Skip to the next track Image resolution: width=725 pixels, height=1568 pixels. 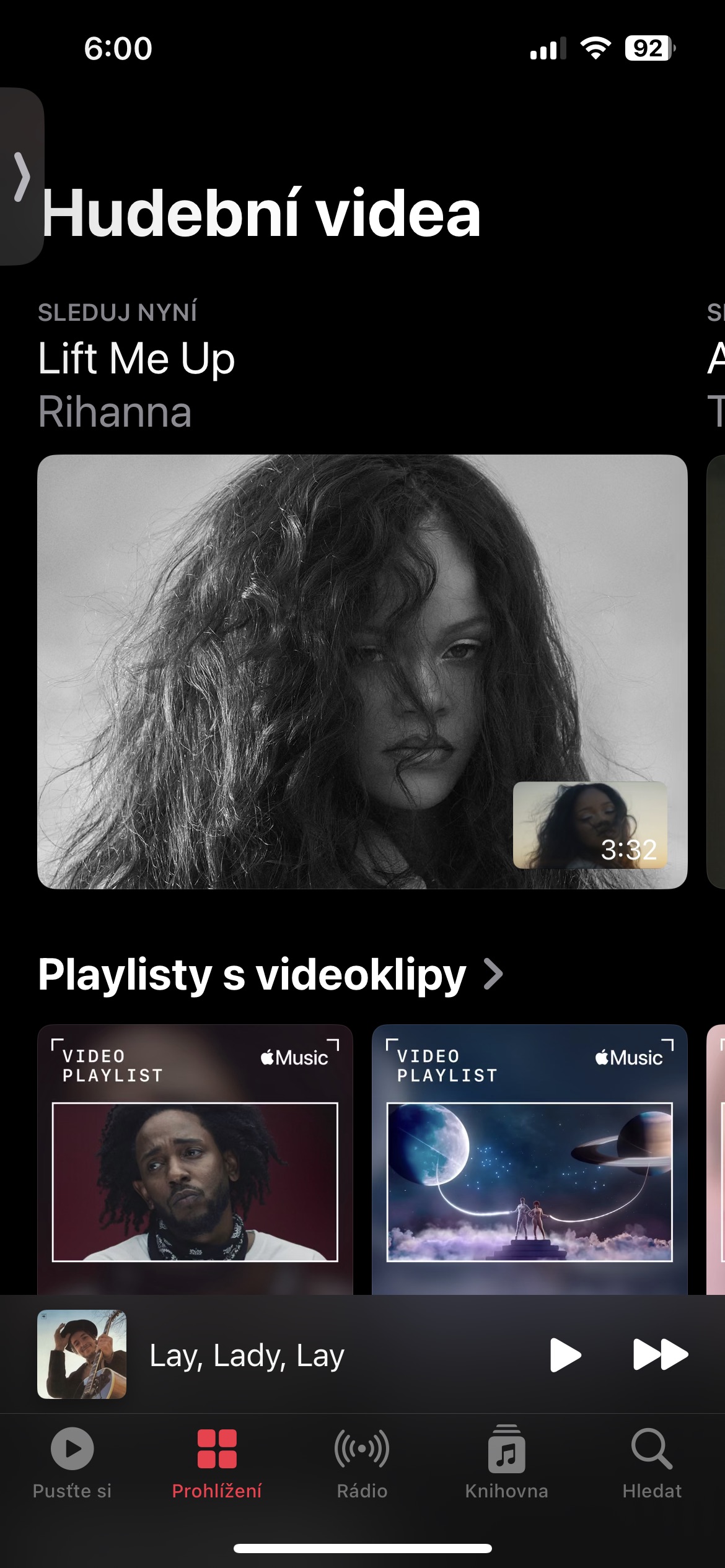[x=661, y=1354]
